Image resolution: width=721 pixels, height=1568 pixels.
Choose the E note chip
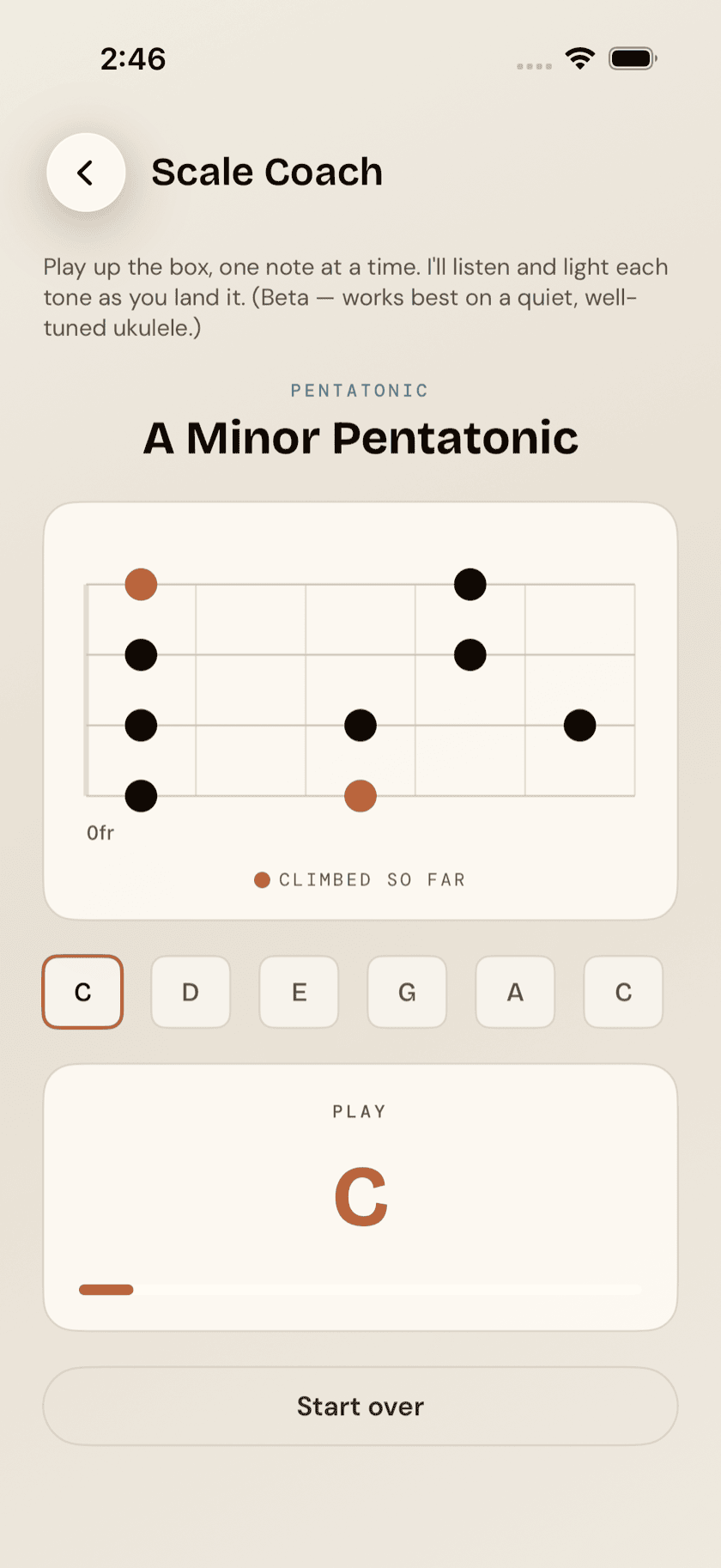coord(299,992)
